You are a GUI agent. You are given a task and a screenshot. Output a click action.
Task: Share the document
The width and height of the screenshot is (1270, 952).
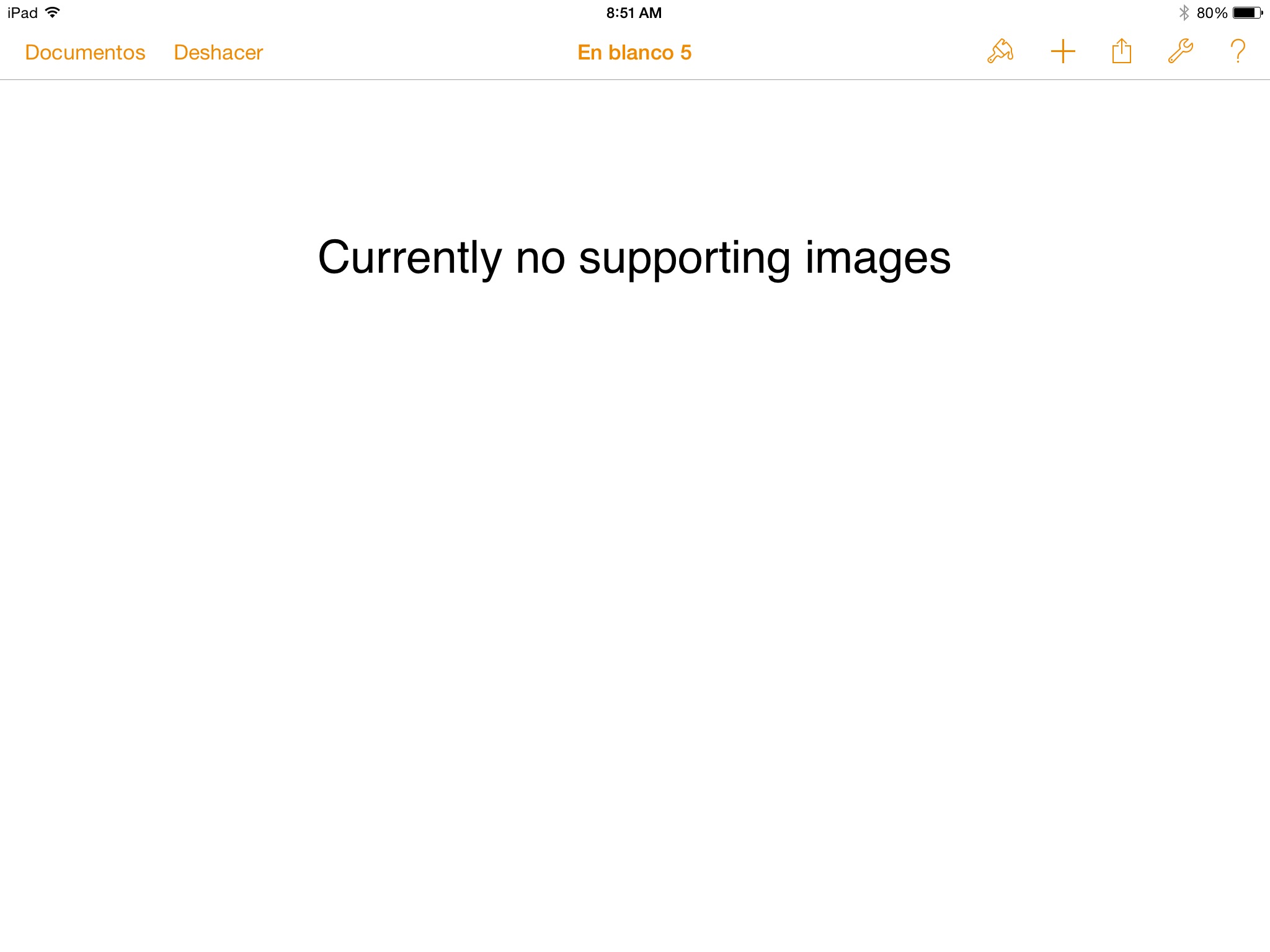(1121, 51)
